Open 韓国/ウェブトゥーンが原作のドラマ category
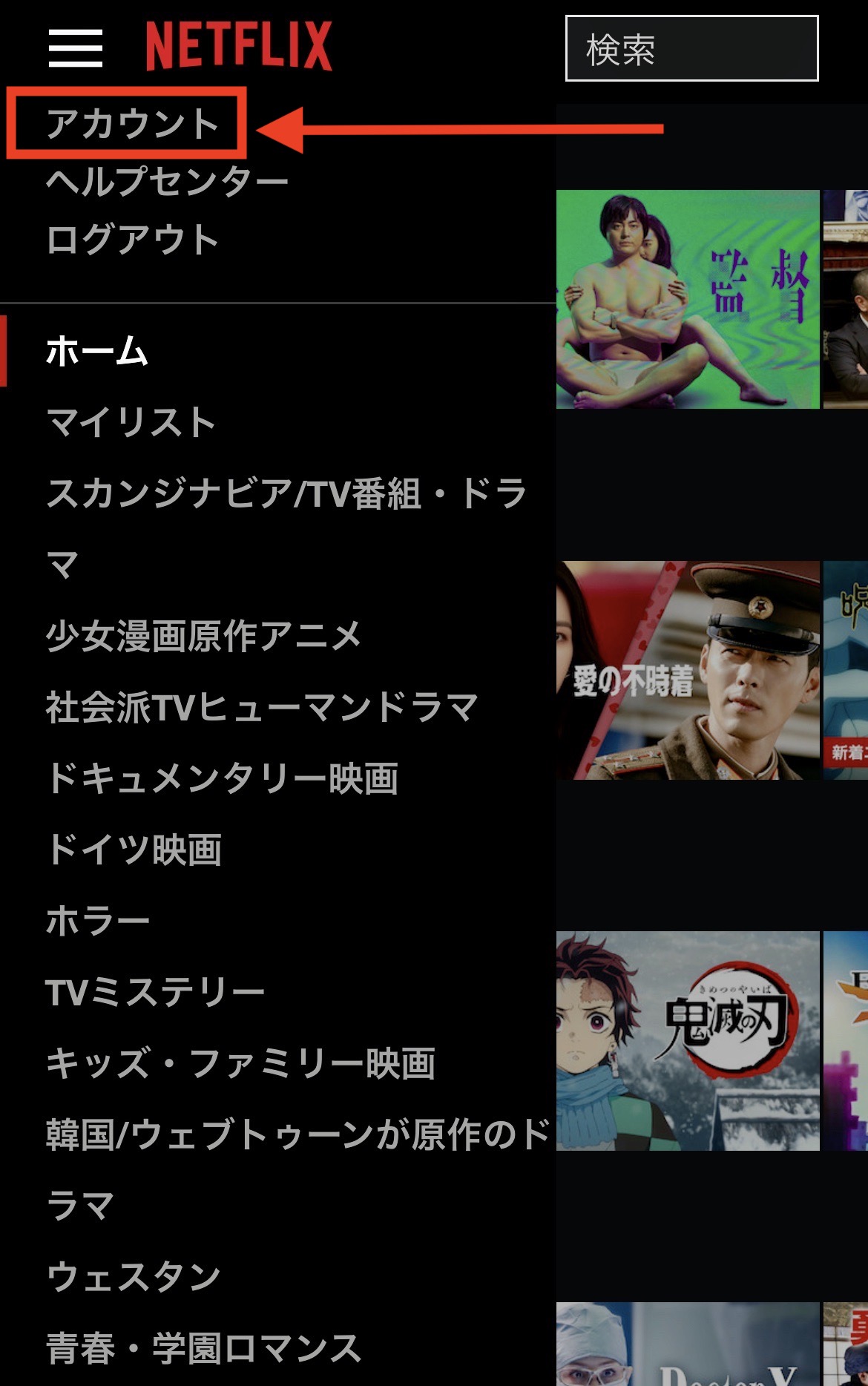The image size is (868, 1386). (x=297, y=1134)
